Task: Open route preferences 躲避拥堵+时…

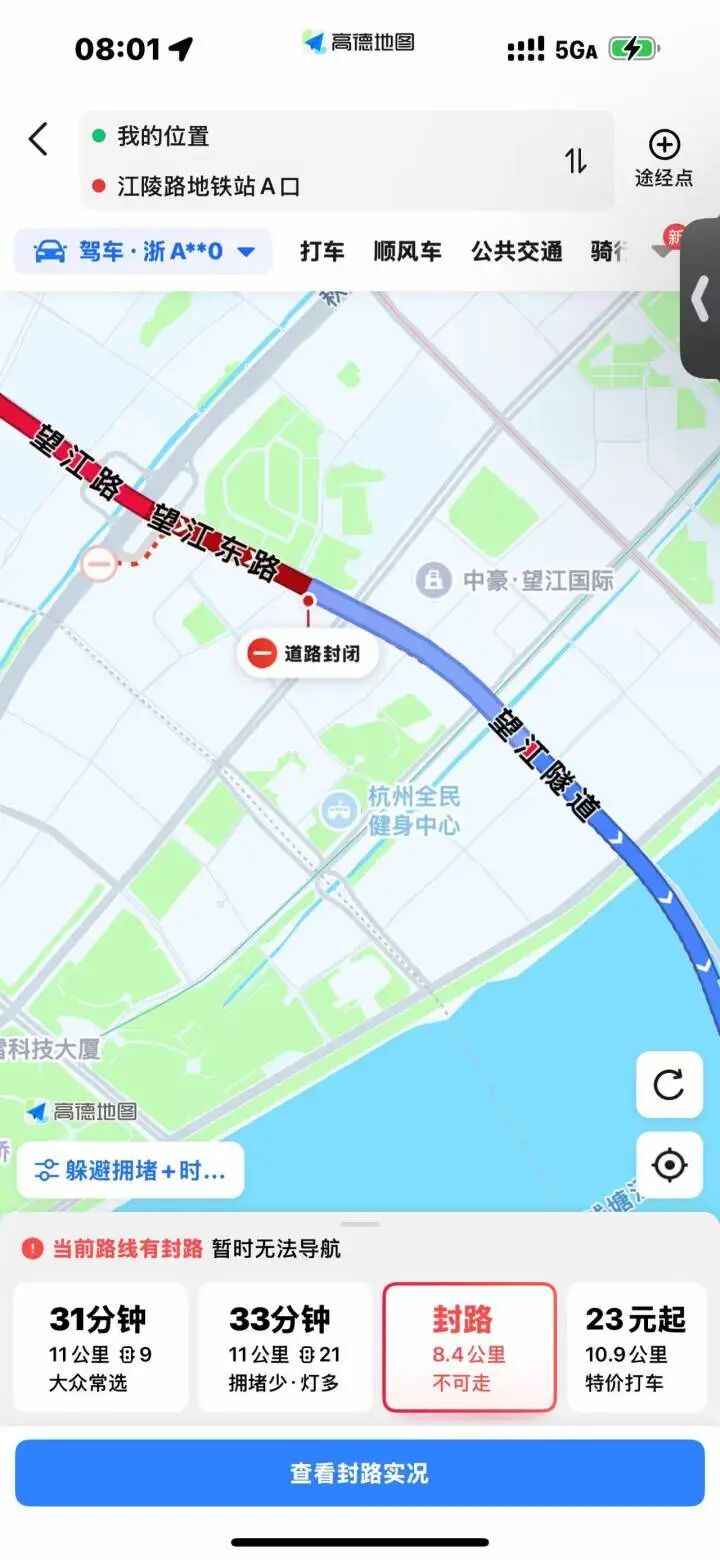Action: tap(131, 1170)
